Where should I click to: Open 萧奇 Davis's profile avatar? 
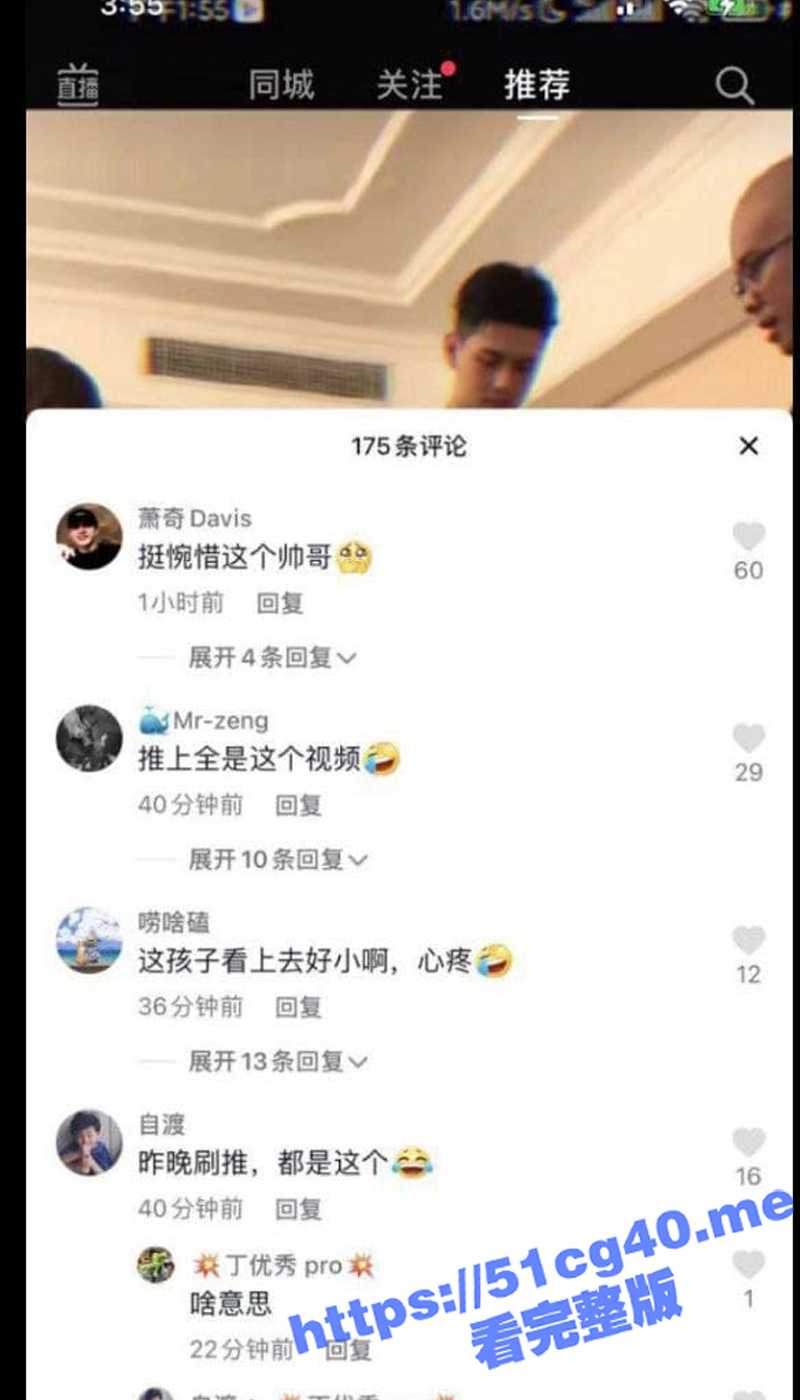[x=89, y=537]
